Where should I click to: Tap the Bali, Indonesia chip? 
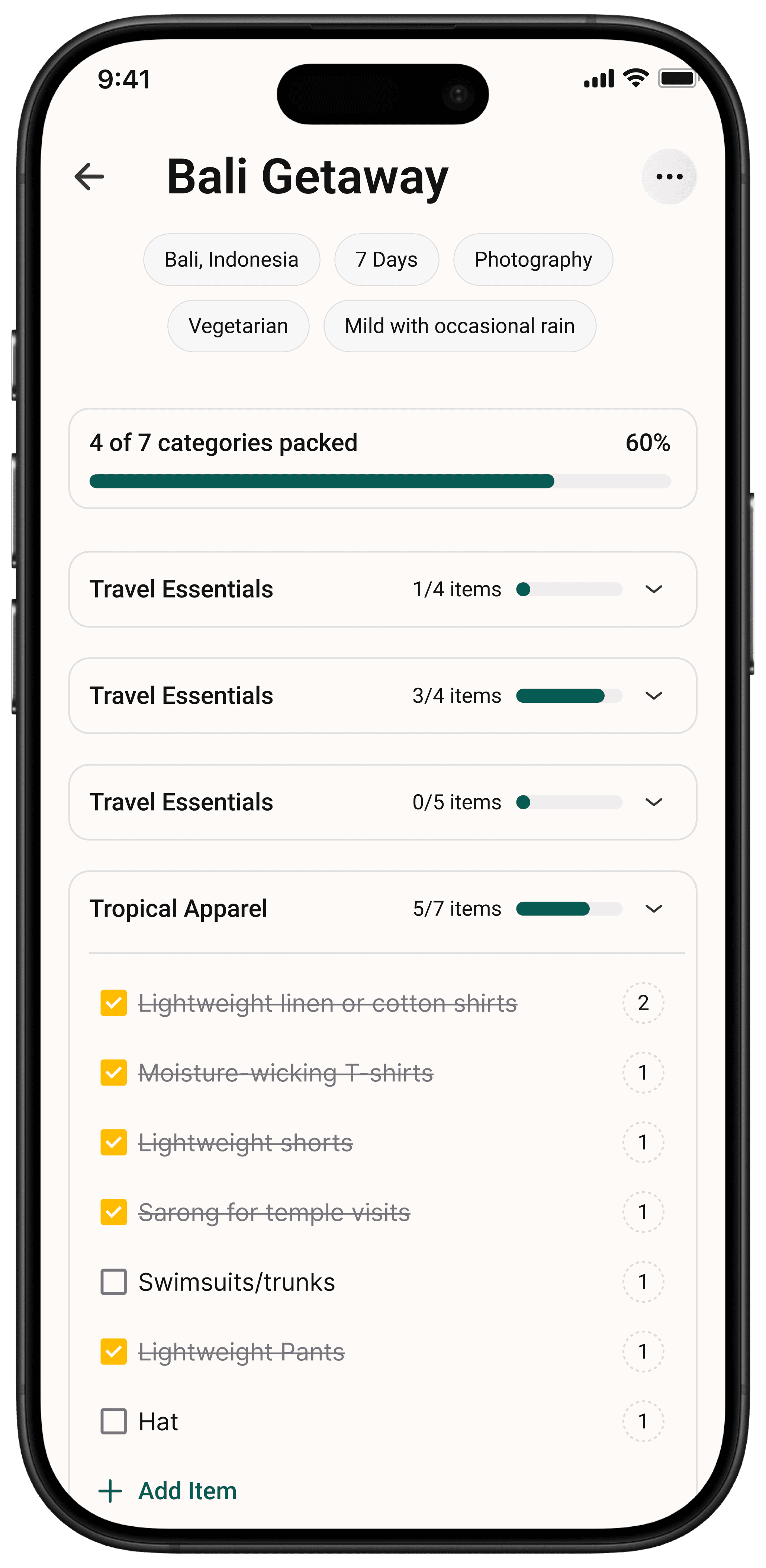(x=231, y=259)
